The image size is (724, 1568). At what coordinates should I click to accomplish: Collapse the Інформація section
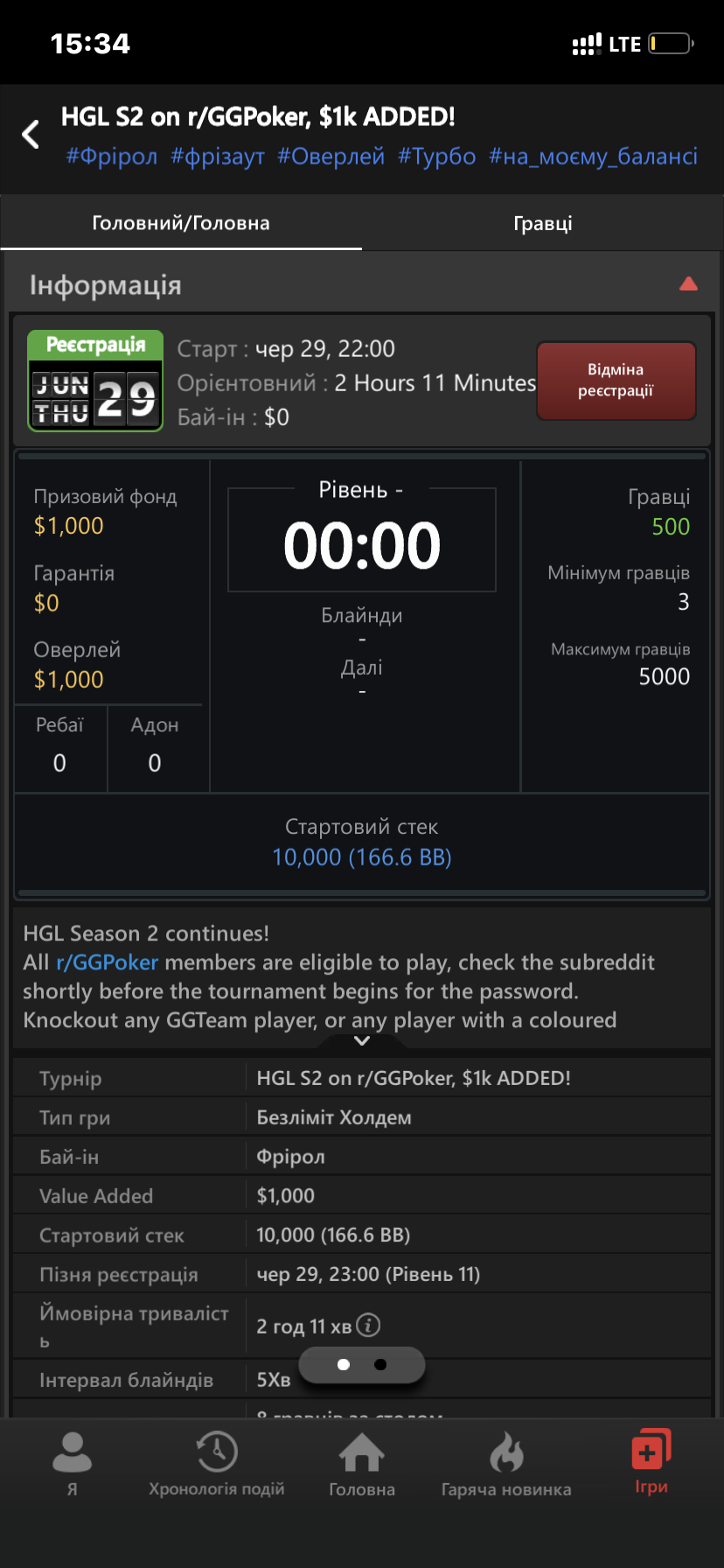688,283
